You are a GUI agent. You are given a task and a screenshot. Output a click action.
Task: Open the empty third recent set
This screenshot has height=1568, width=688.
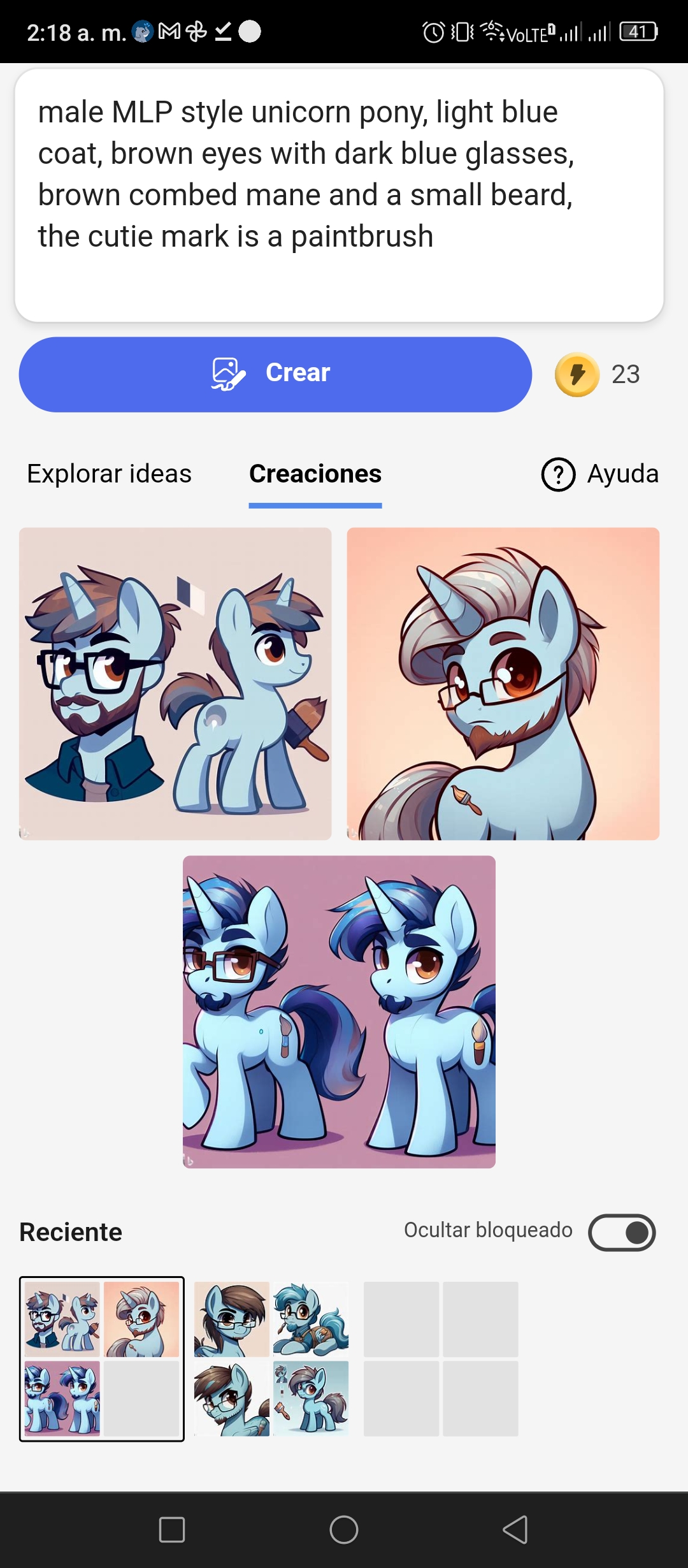click(441, 1359)
